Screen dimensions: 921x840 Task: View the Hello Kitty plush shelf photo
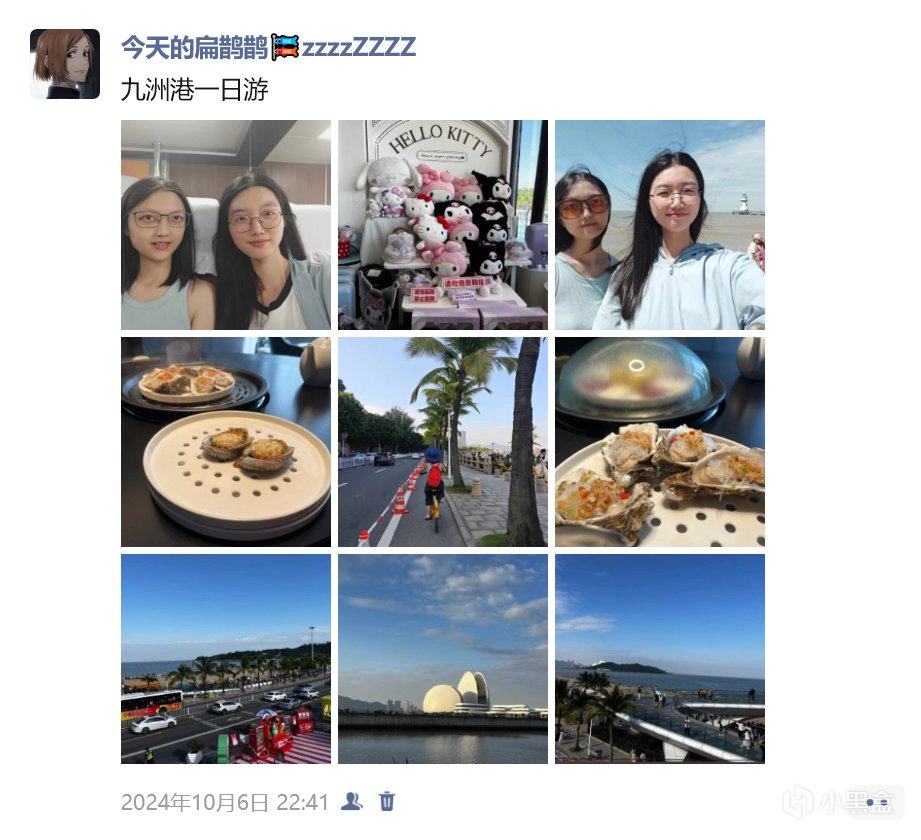[x=442, y=225]
